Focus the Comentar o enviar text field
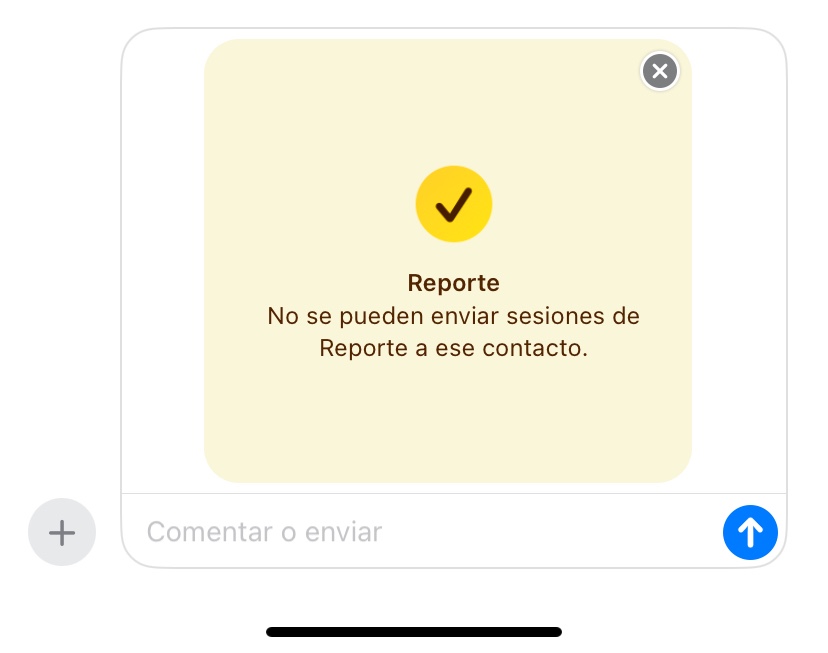This screenshot has height=653, width=828. [x=422, y=532]
